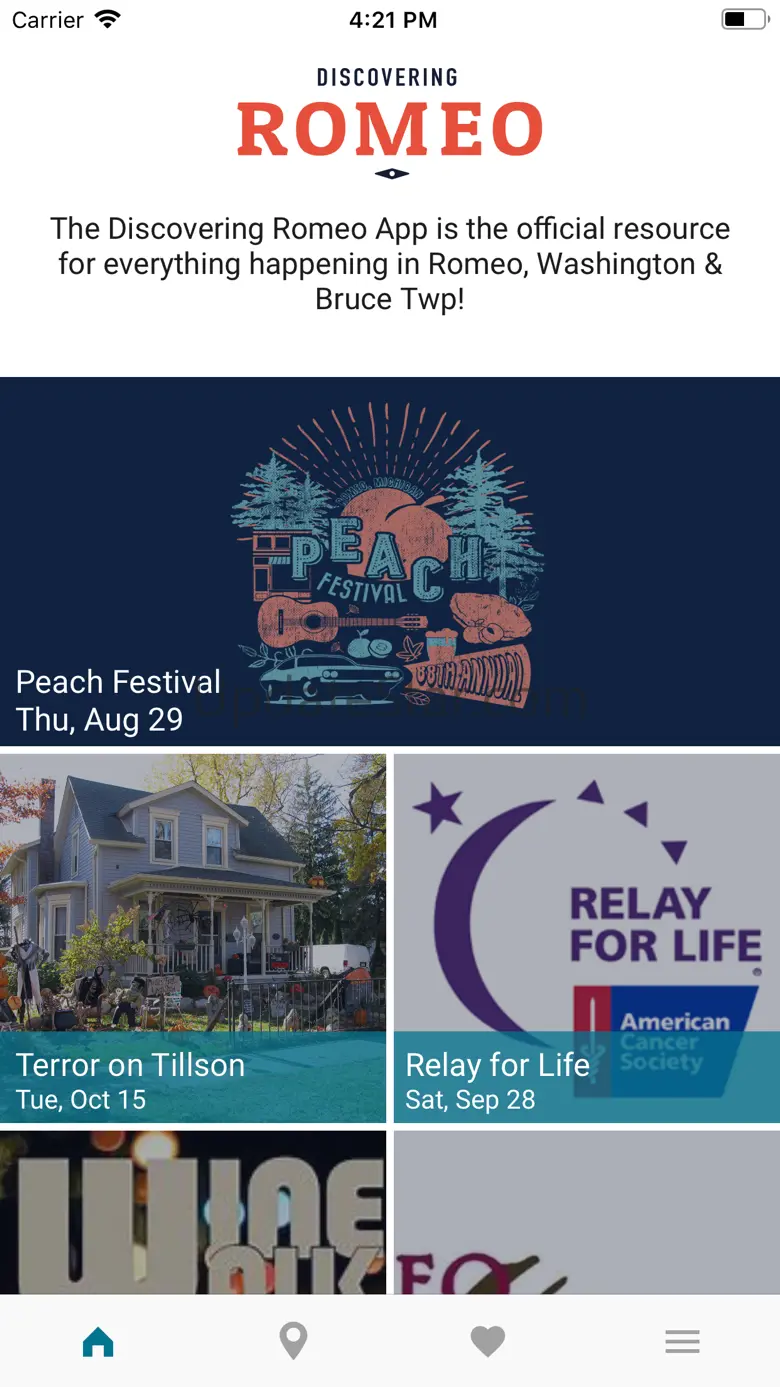The width and height of the screenshot is (780, 1387).
Task: View the Relay for Life event
Action: pos(587,938)
